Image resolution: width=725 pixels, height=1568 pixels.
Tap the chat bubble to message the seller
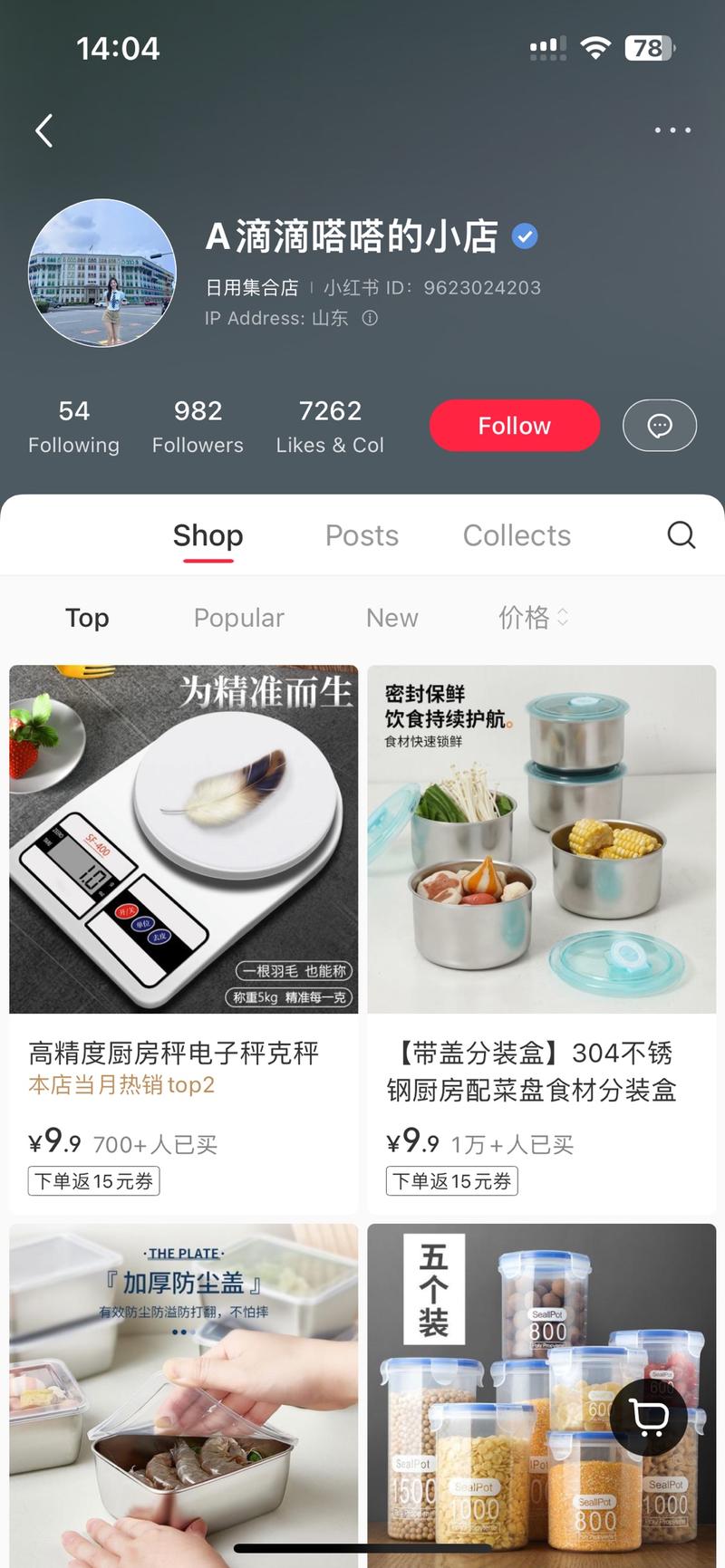coord(660,425)
